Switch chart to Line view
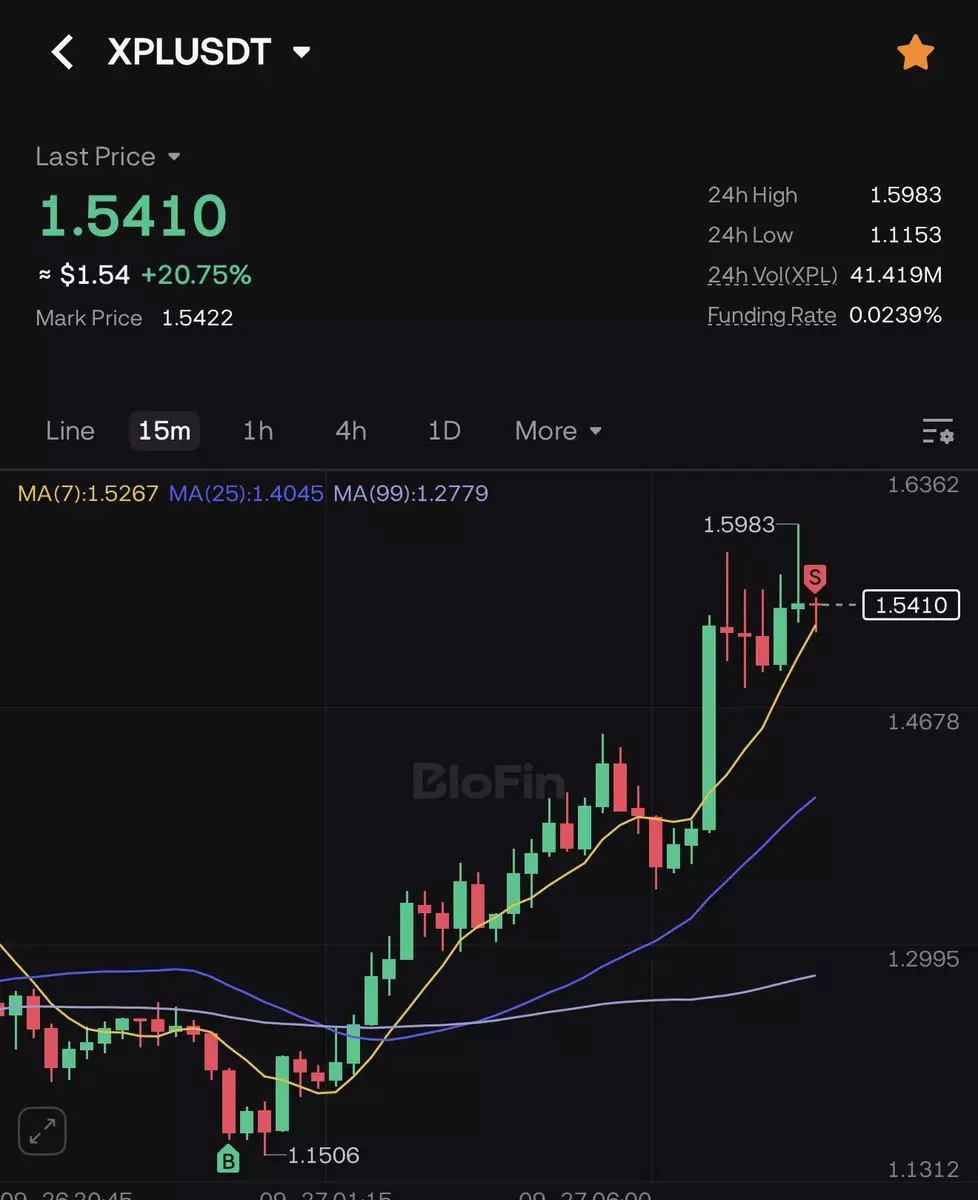The width and height of the screenshot is (978, 1200). tap(70, 431)
